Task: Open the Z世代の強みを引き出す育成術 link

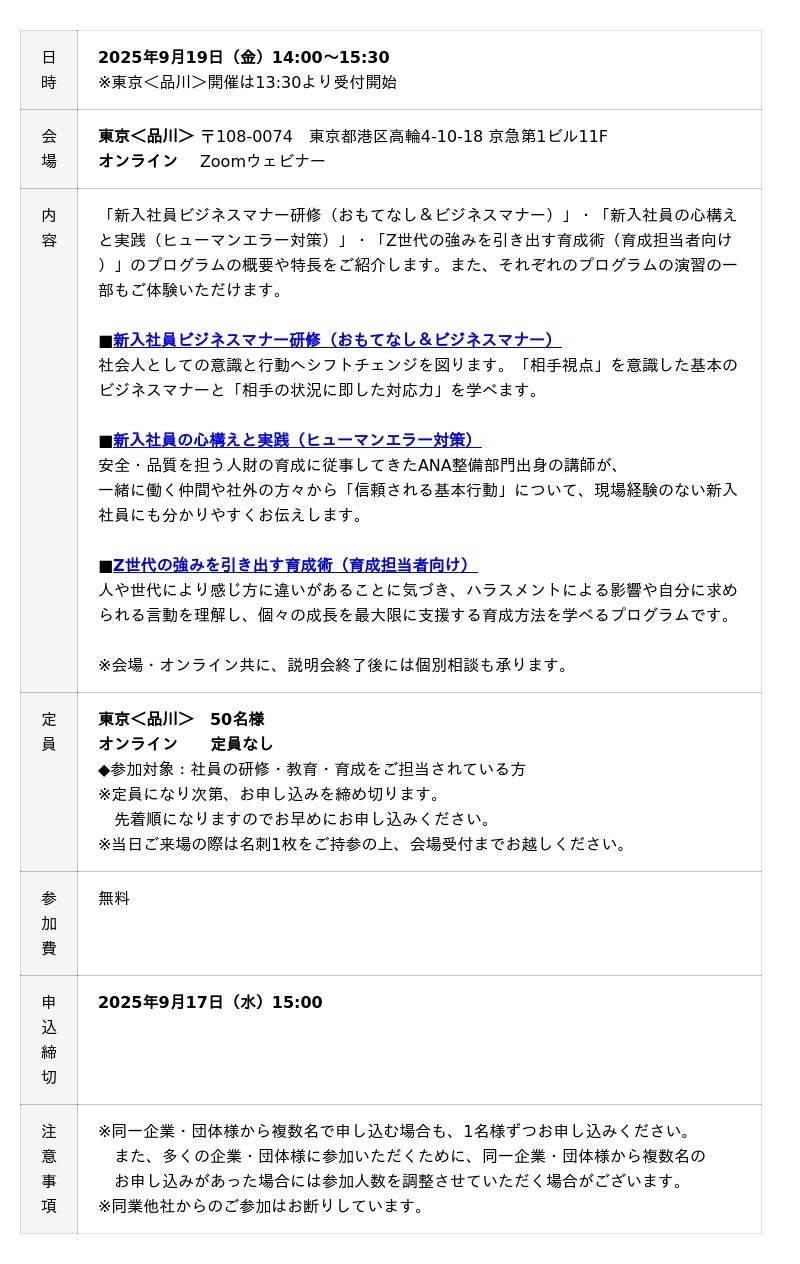Action: point(294,565)
